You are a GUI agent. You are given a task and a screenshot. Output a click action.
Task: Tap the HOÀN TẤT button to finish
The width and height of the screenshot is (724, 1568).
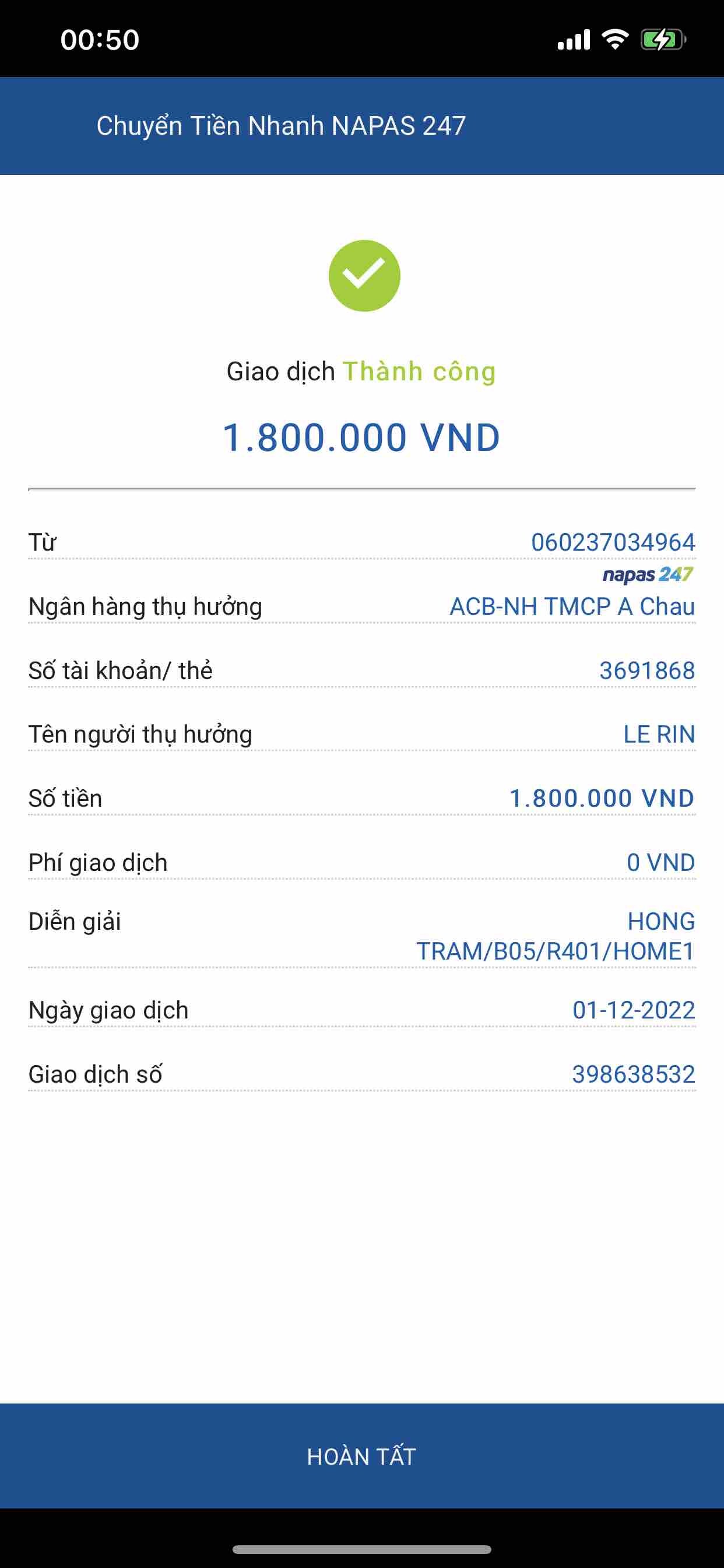click(361, 1456)
